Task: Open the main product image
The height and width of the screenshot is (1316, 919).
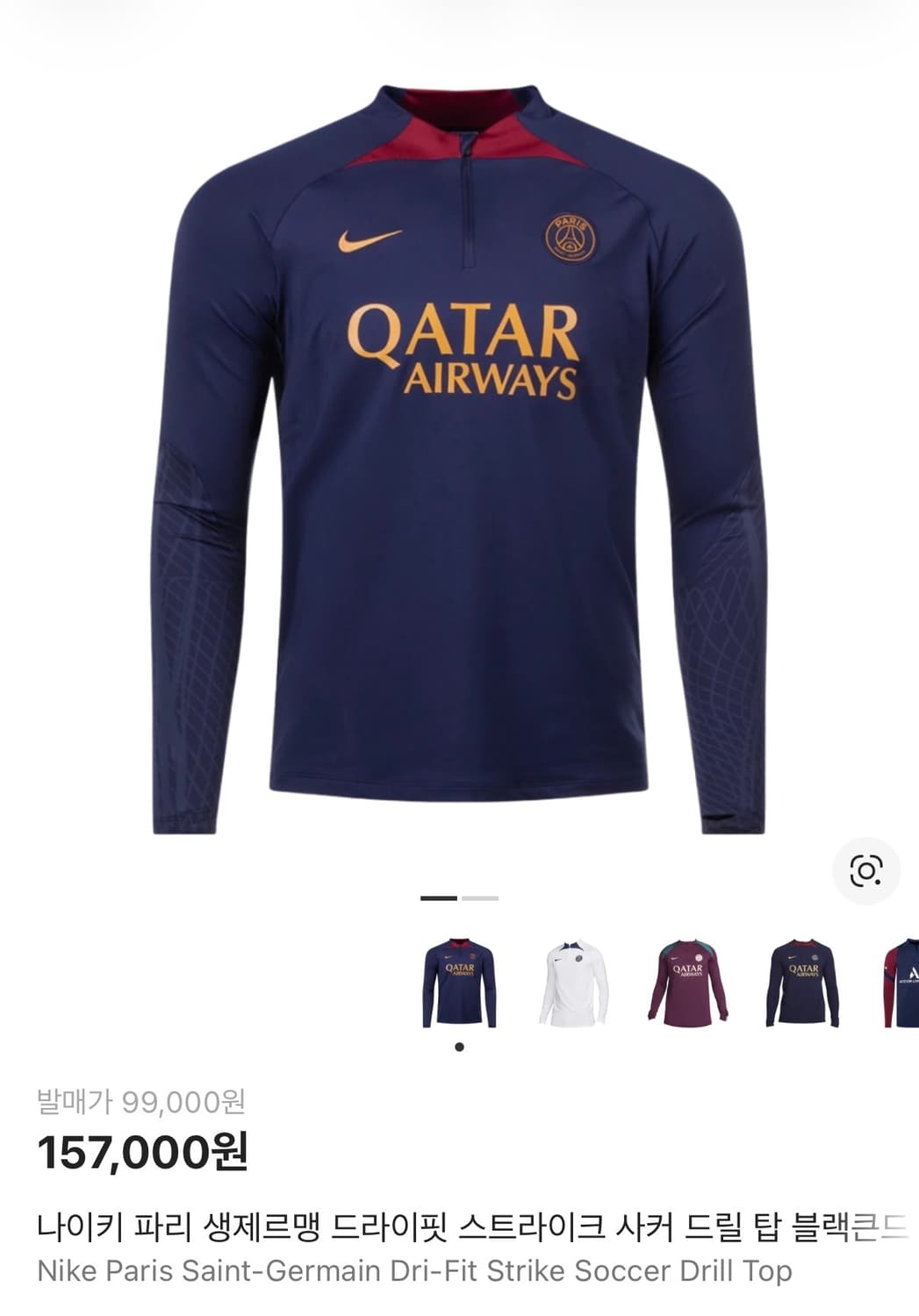Action: pos(459,456)
